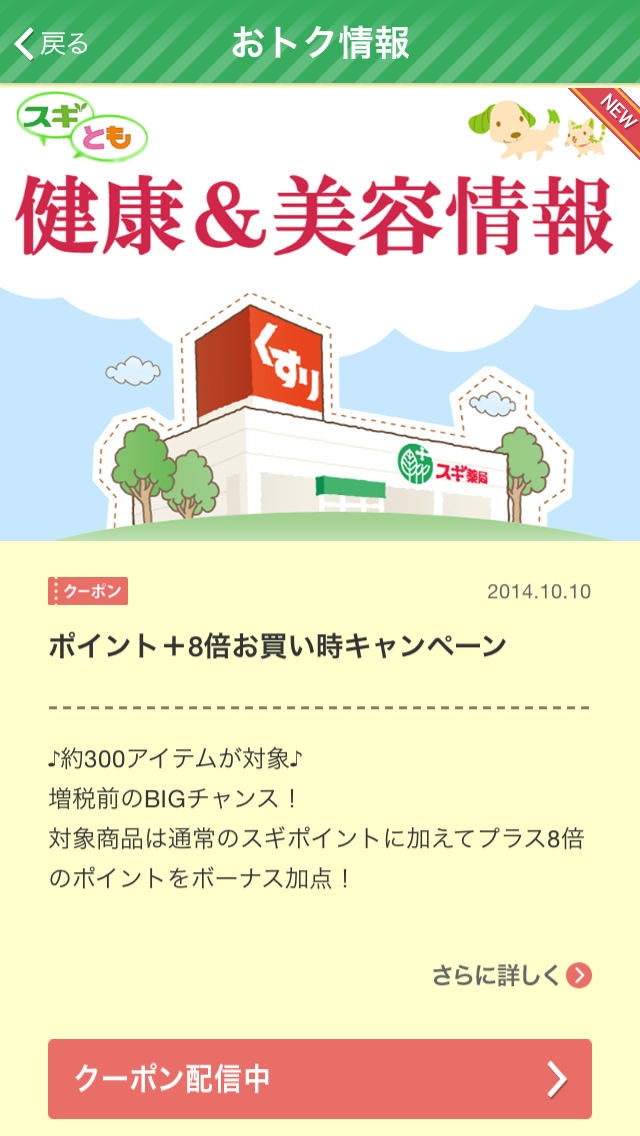Go back using the 戻る button
Screen dimensions: 640x1136
click(52, 44)
